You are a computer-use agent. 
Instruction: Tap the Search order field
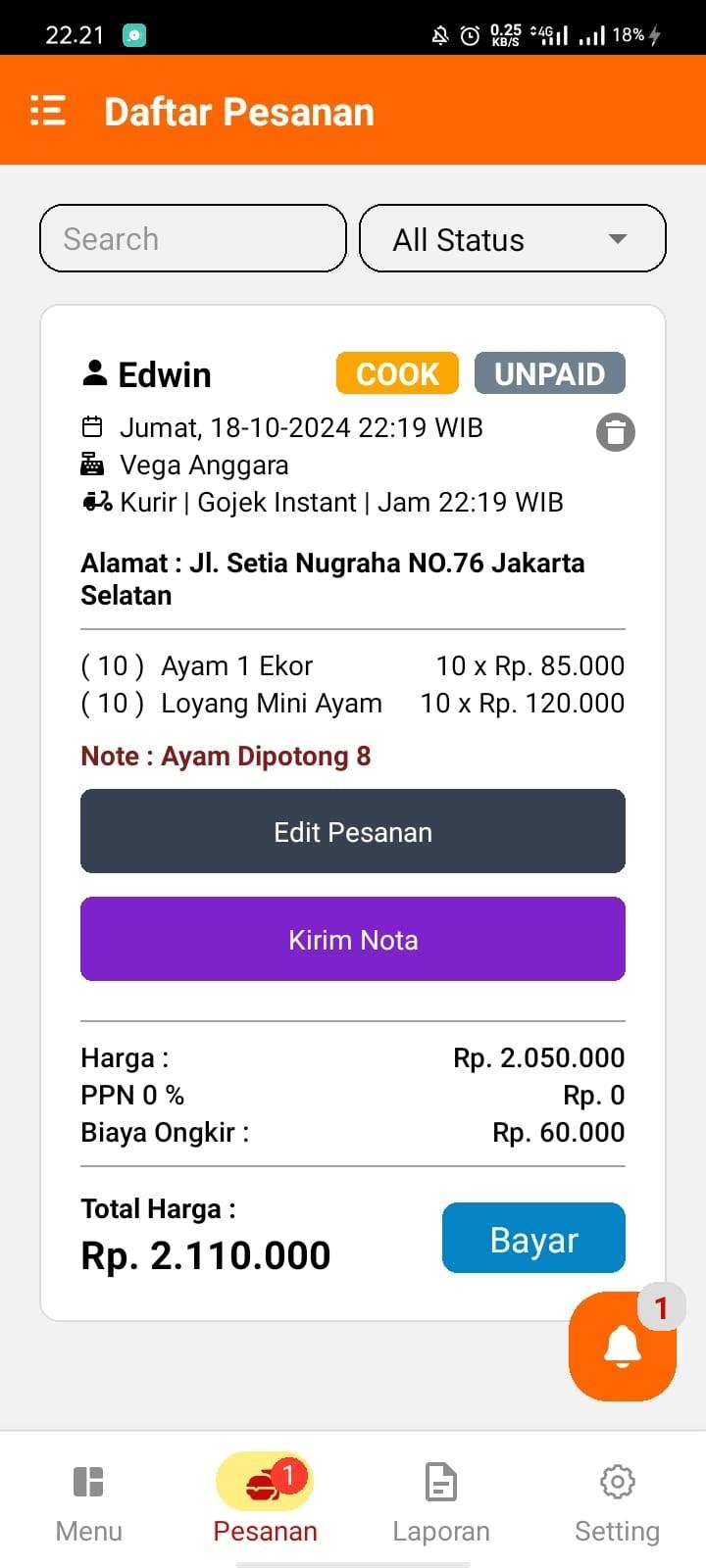click(192, 238)
